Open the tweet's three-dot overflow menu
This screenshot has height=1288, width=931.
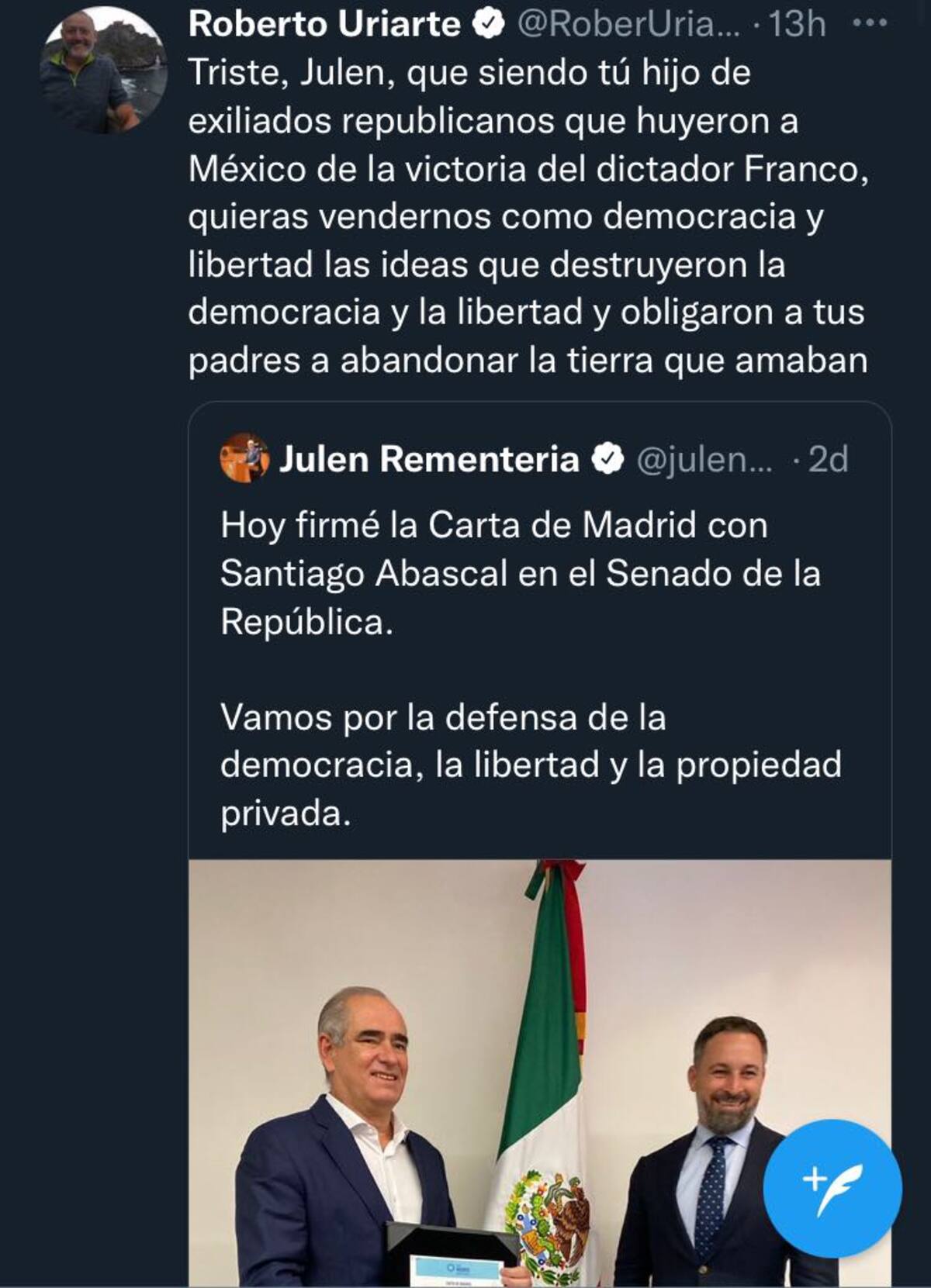(x=869, y=23)
